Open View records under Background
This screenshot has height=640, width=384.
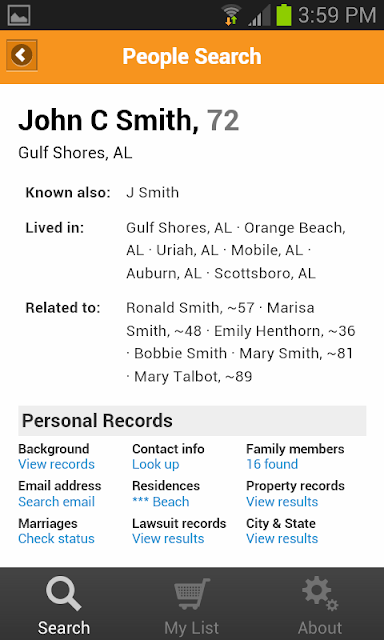point(56,464)
